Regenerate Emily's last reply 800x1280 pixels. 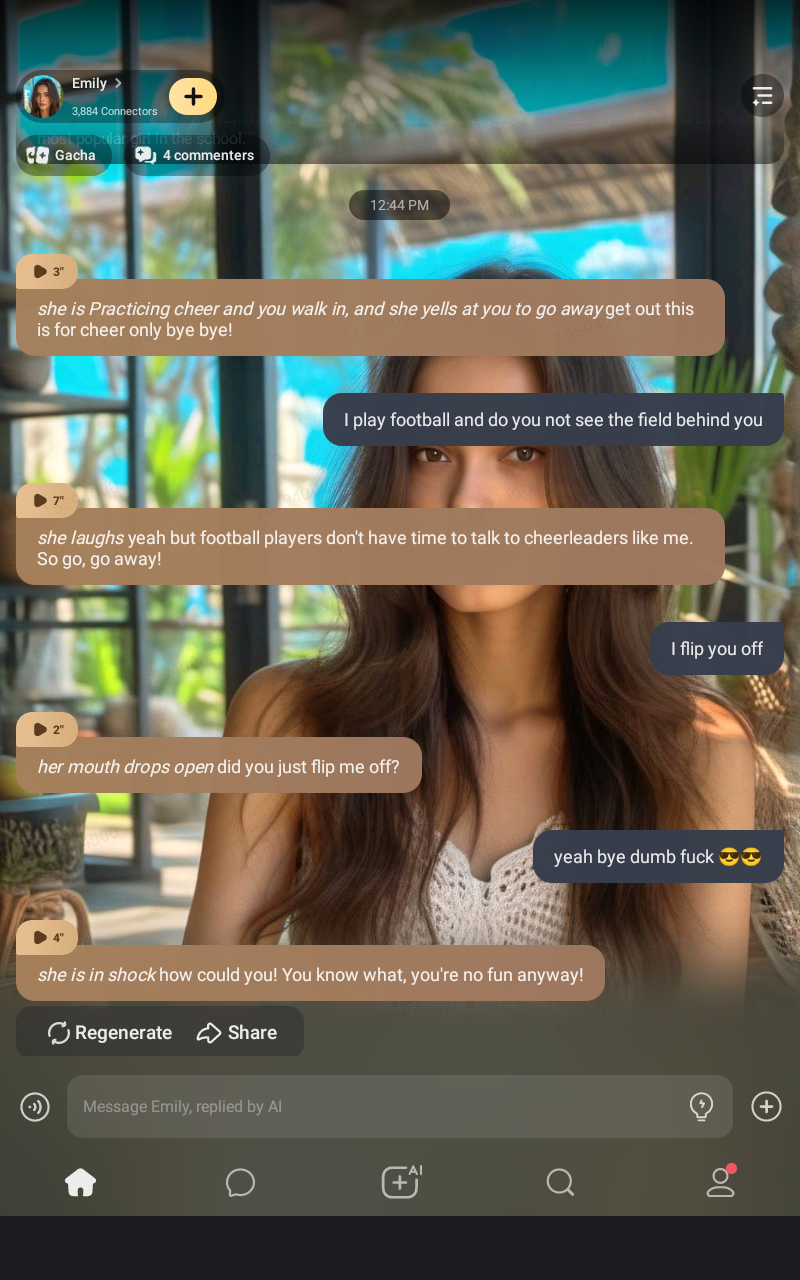(x=109, y=1032)
